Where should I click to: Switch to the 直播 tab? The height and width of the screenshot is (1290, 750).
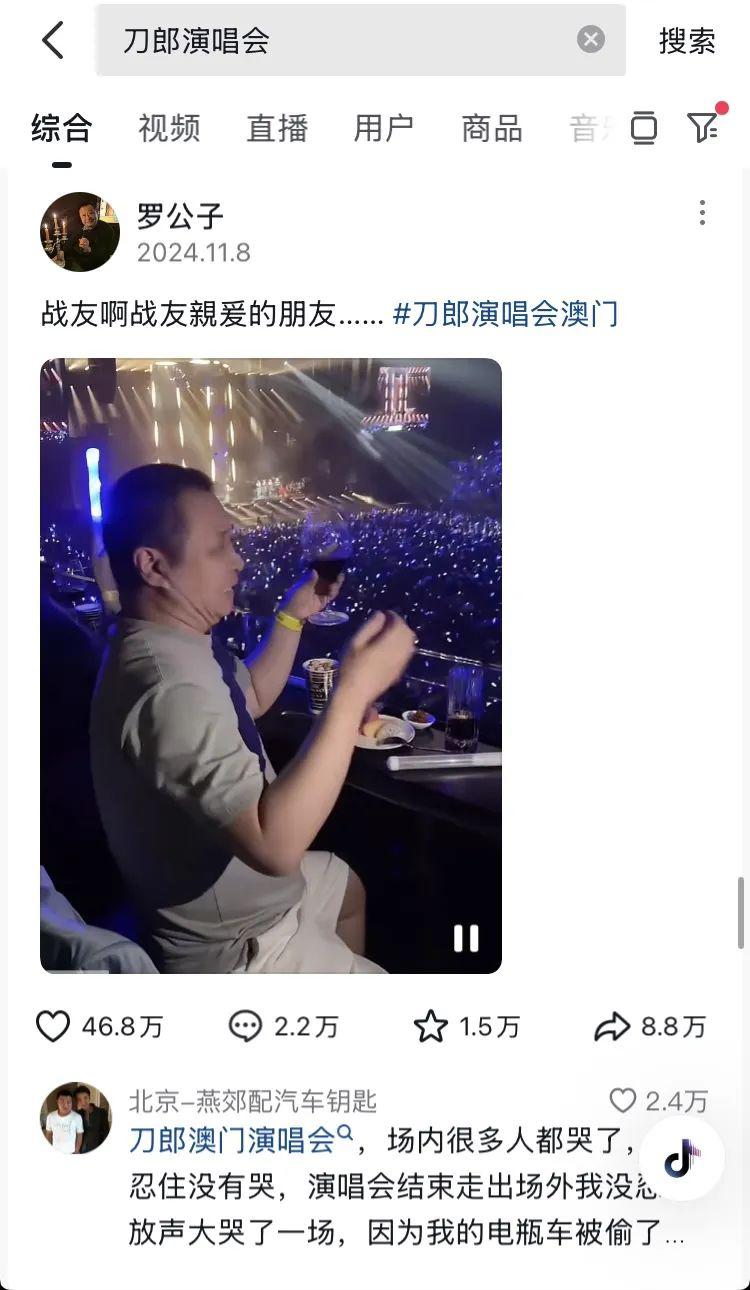[x=277, y=128]
